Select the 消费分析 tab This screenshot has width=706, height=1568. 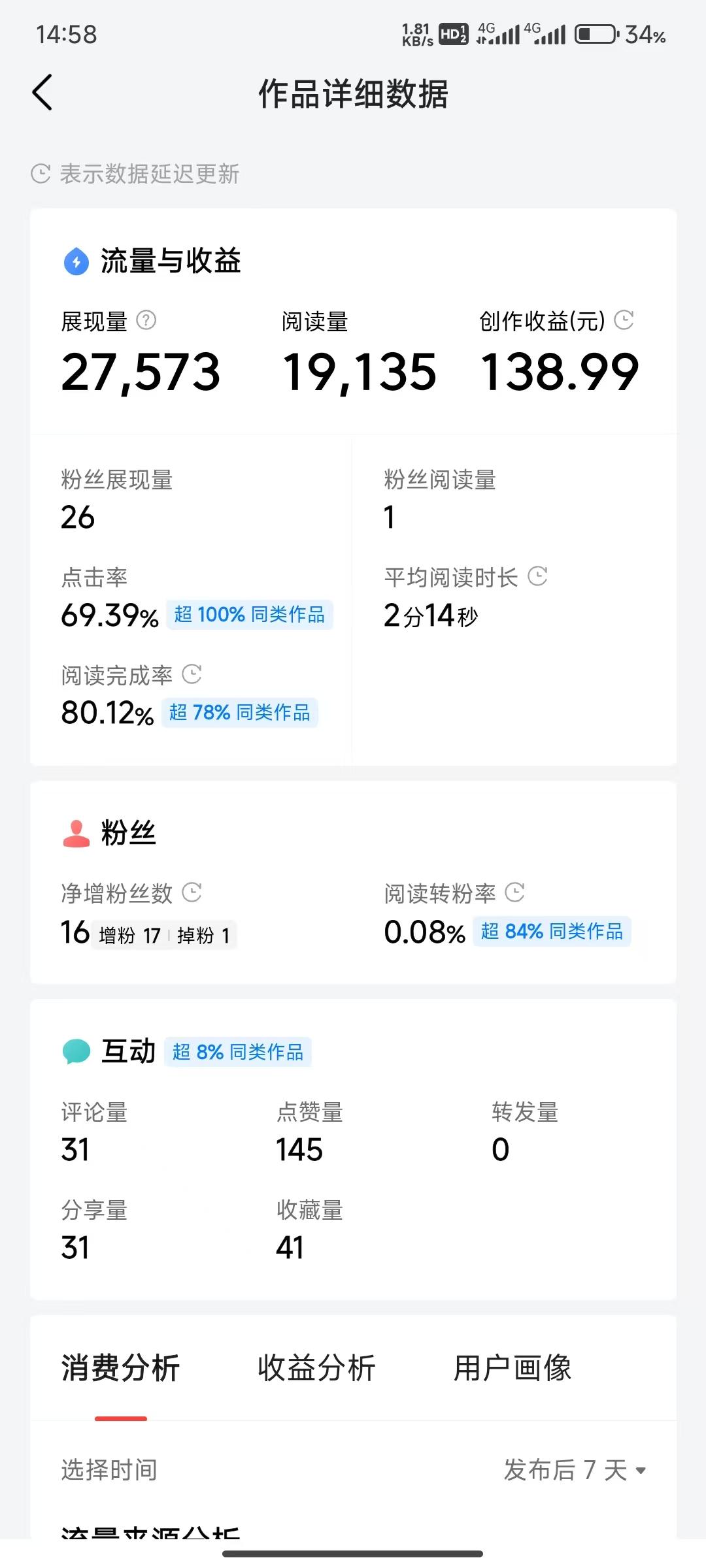point(120,1369)
